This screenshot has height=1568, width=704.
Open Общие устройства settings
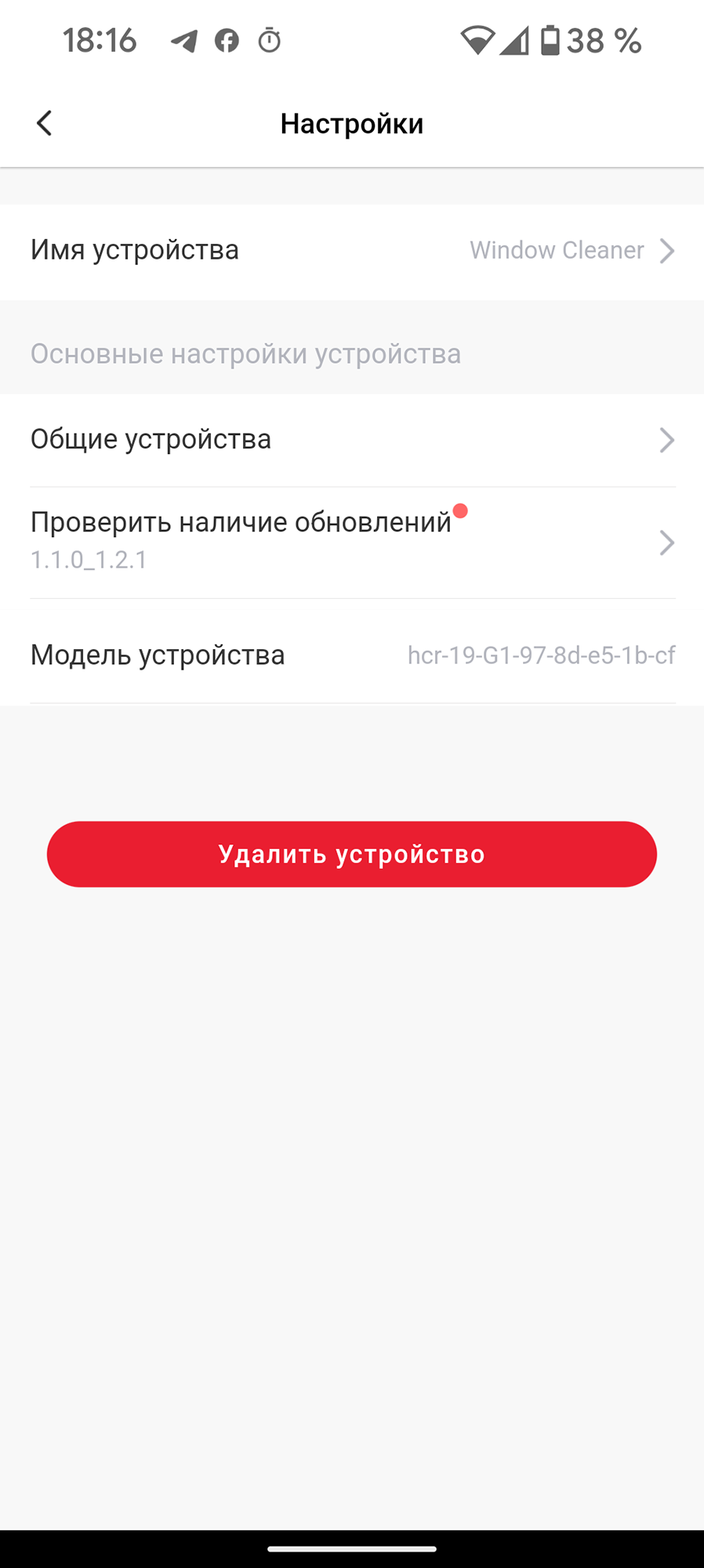pos(352,440)
